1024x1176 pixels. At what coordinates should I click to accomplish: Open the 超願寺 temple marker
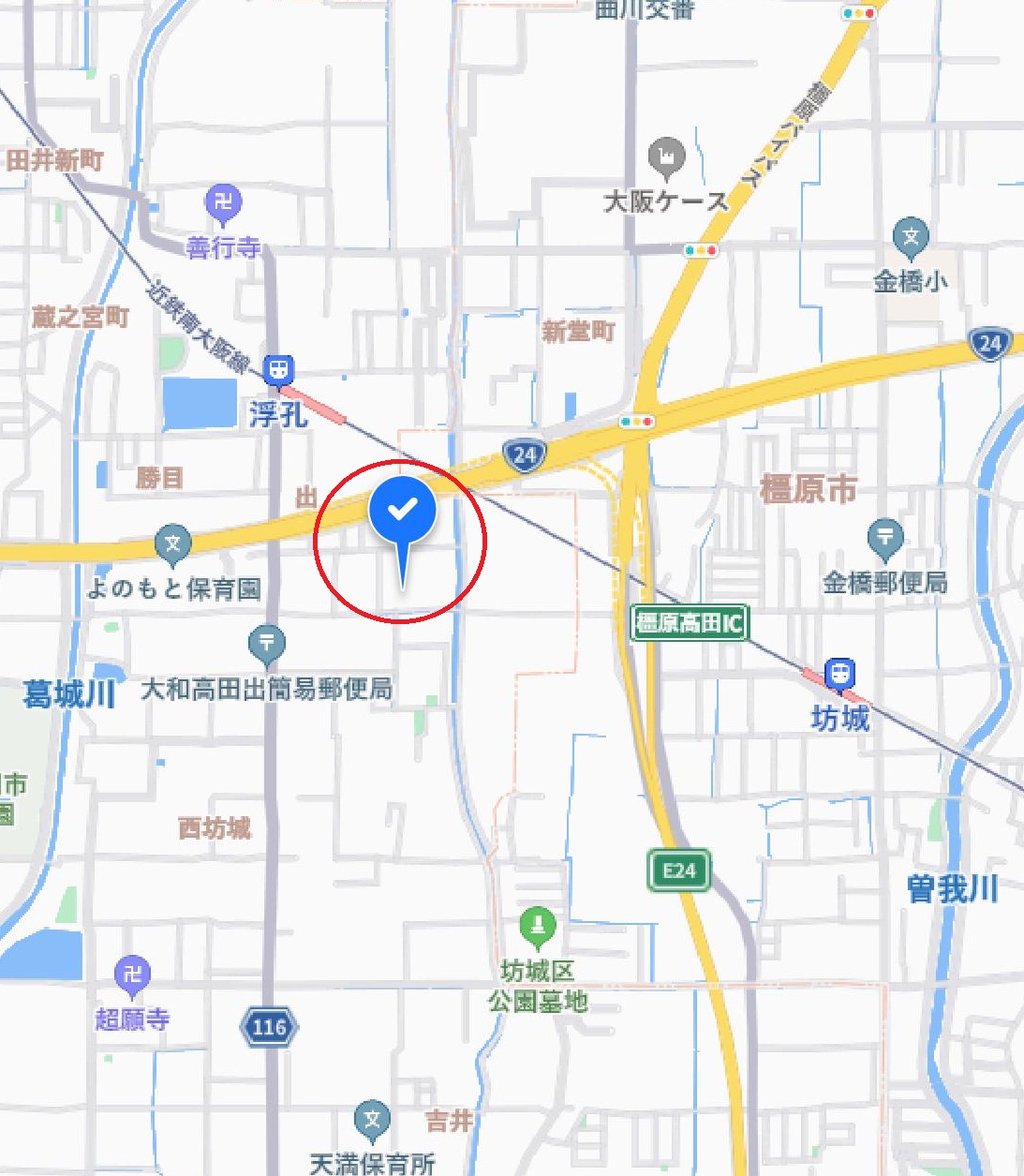coord(132,975)
